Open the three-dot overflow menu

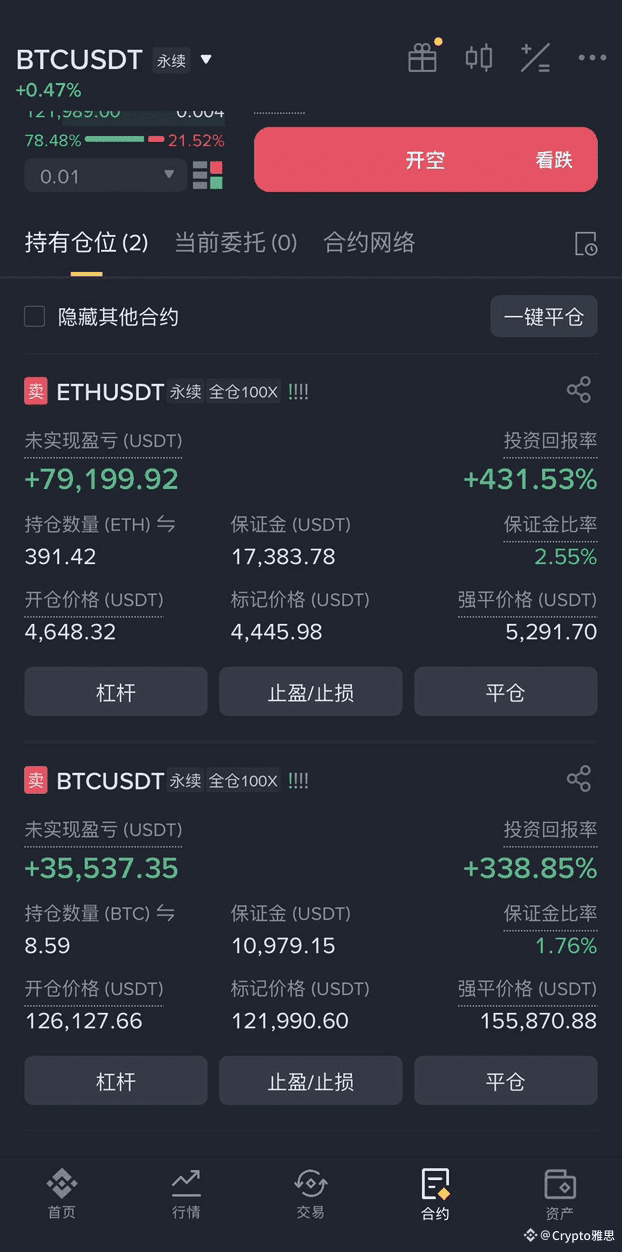(592, 58)
